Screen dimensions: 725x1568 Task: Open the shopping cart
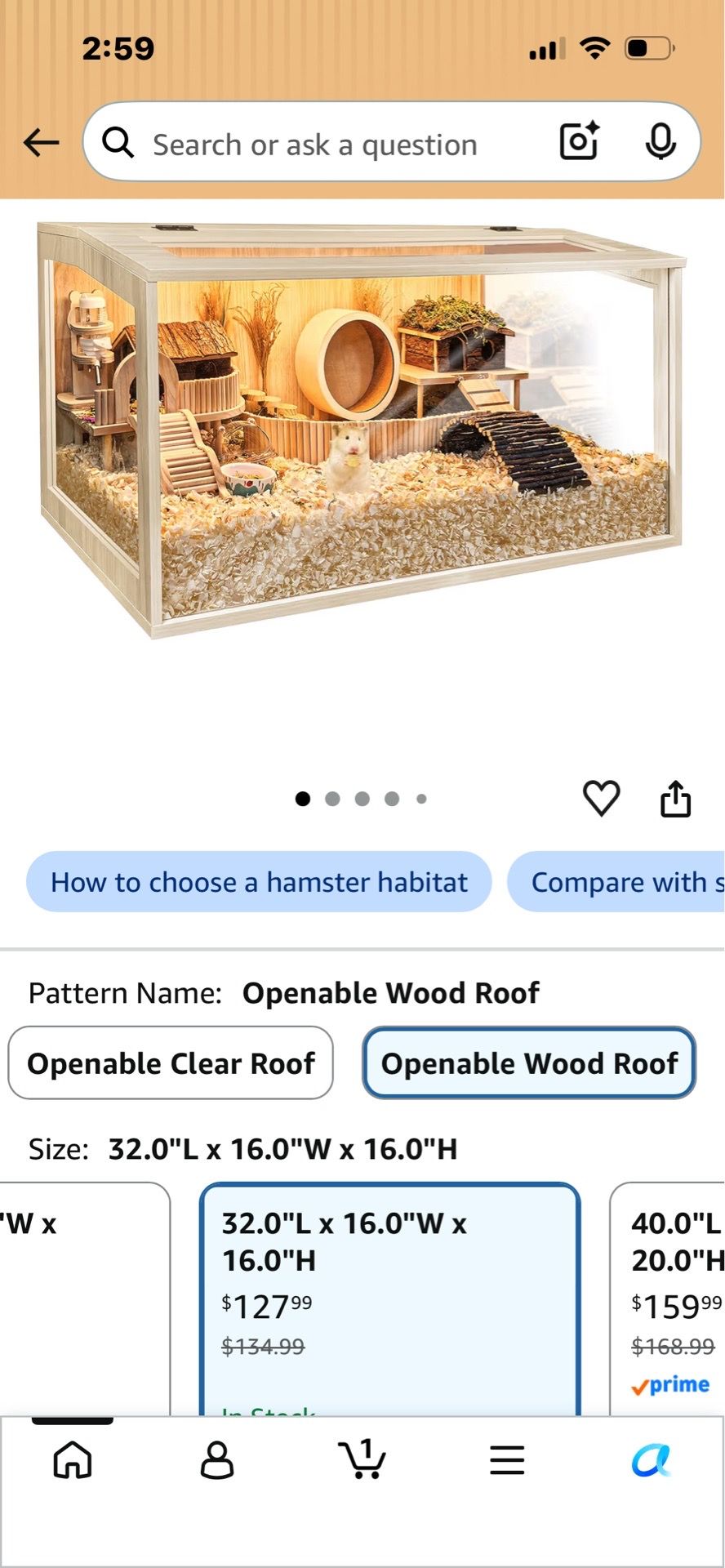tap(362, 1459)
